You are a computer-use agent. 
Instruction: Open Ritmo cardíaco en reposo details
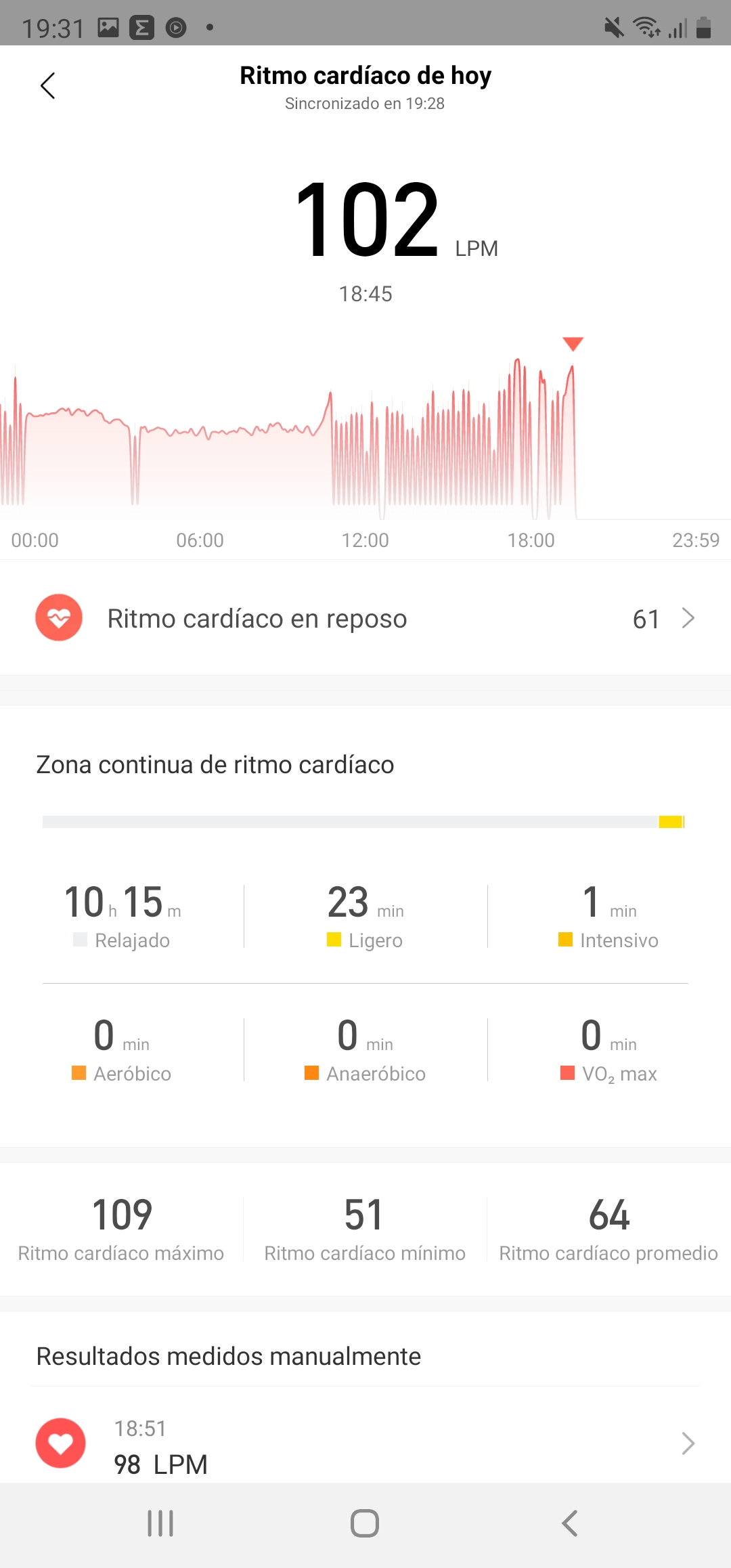(x=365, y=619)
